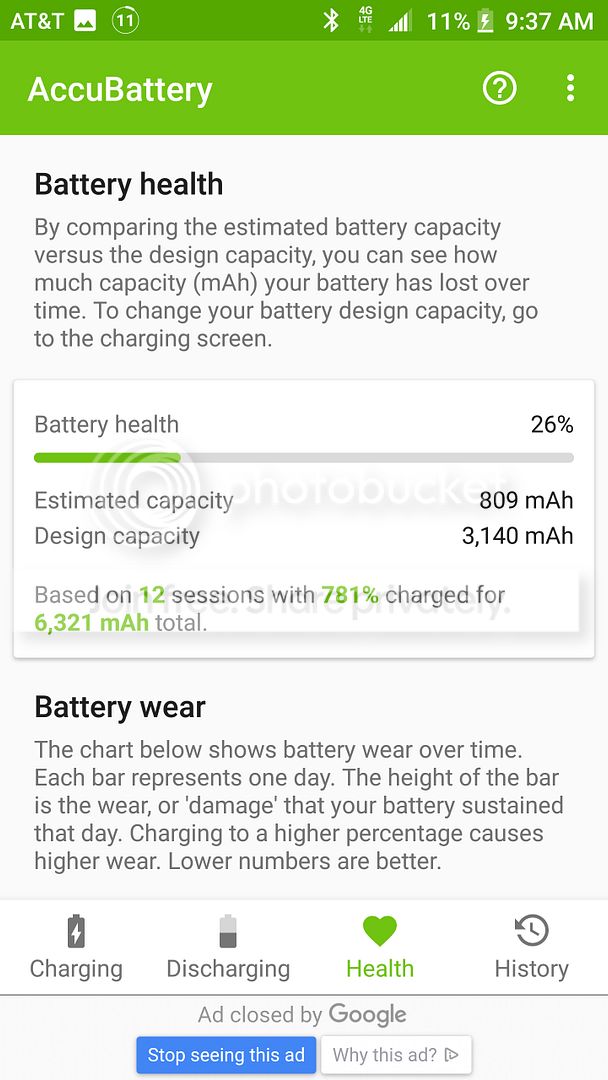Screen dimensions: 608x1080
Task: Tap Stop seeing this ad button
Action: [226, 1055]
